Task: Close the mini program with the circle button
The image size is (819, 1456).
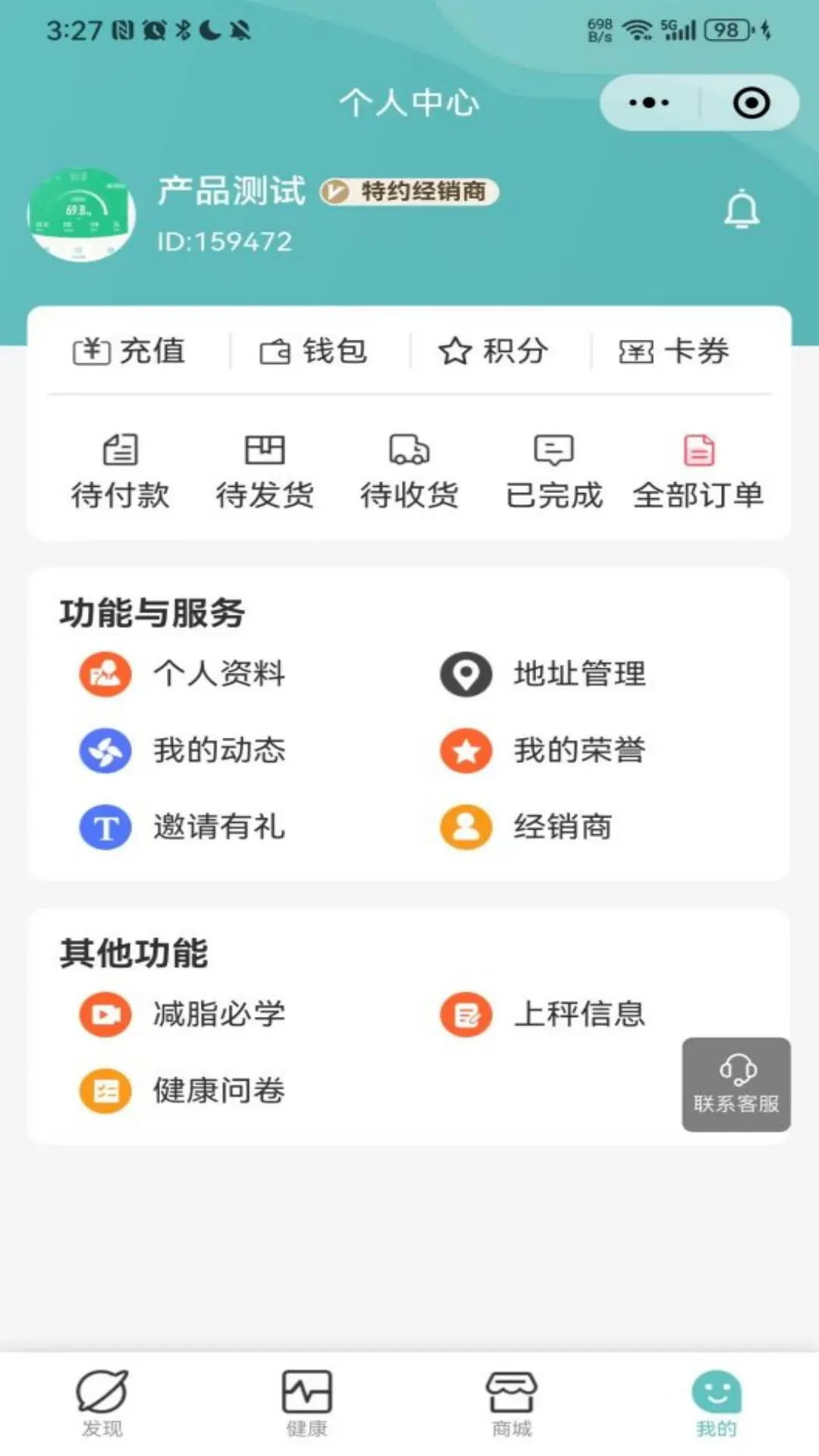Action: 751,102
